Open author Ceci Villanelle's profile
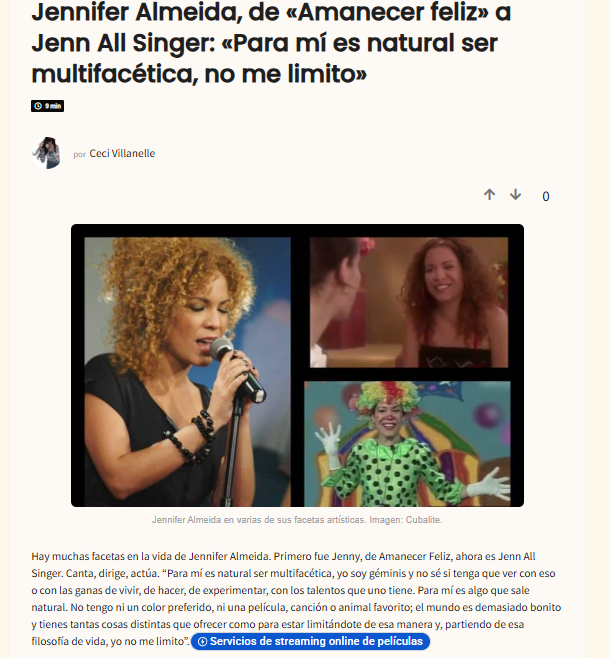The image size is (610, 658). point(122,153)
